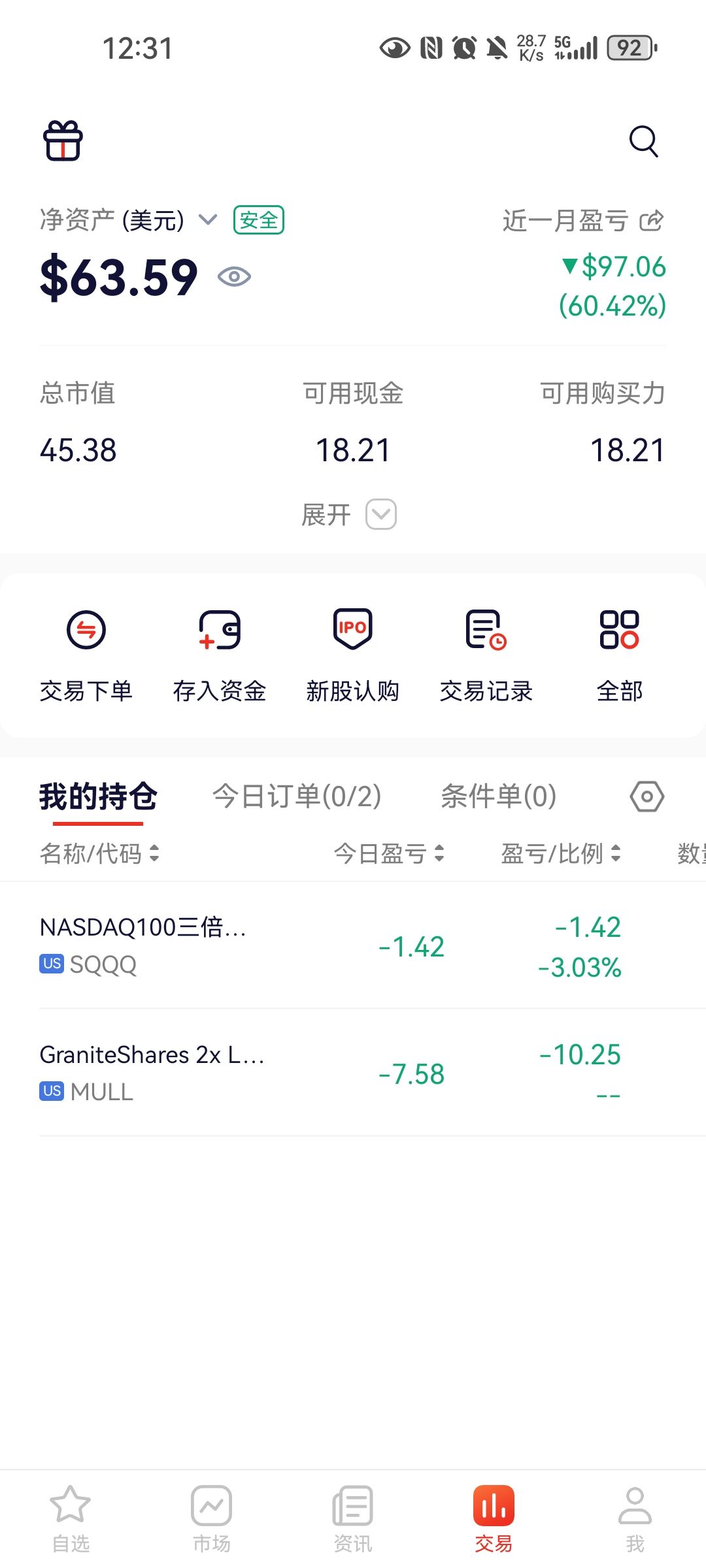This screenshot has height=1568, width=706.
Task: Hide the net asset amount with the eye icon
Action: click(234, 277)
